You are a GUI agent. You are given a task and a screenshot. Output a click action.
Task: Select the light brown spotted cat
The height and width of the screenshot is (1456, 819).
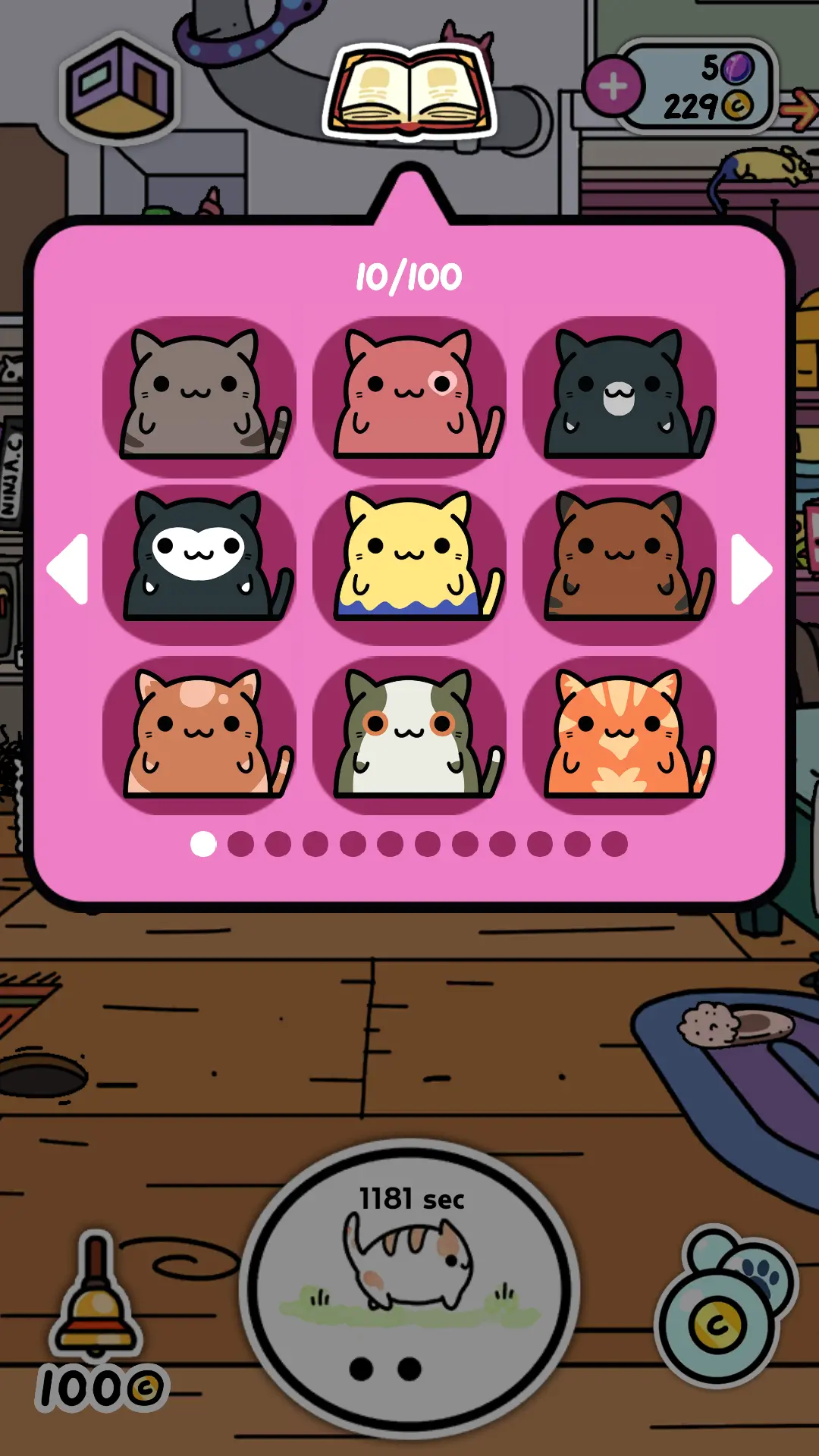[199, 734]
